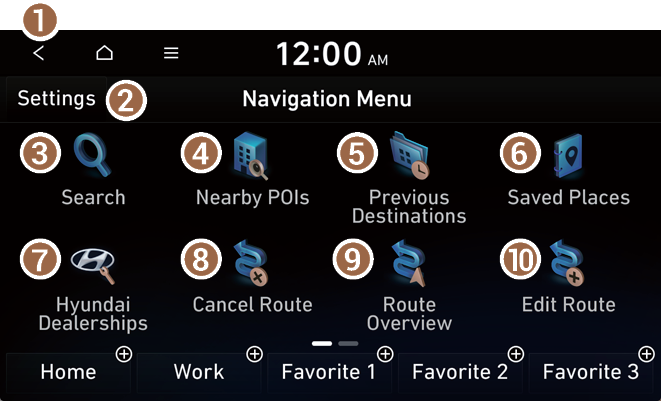The width and height of the screenshot is (661, 401).
Task: View Previous Destinations
Action: 409,180
